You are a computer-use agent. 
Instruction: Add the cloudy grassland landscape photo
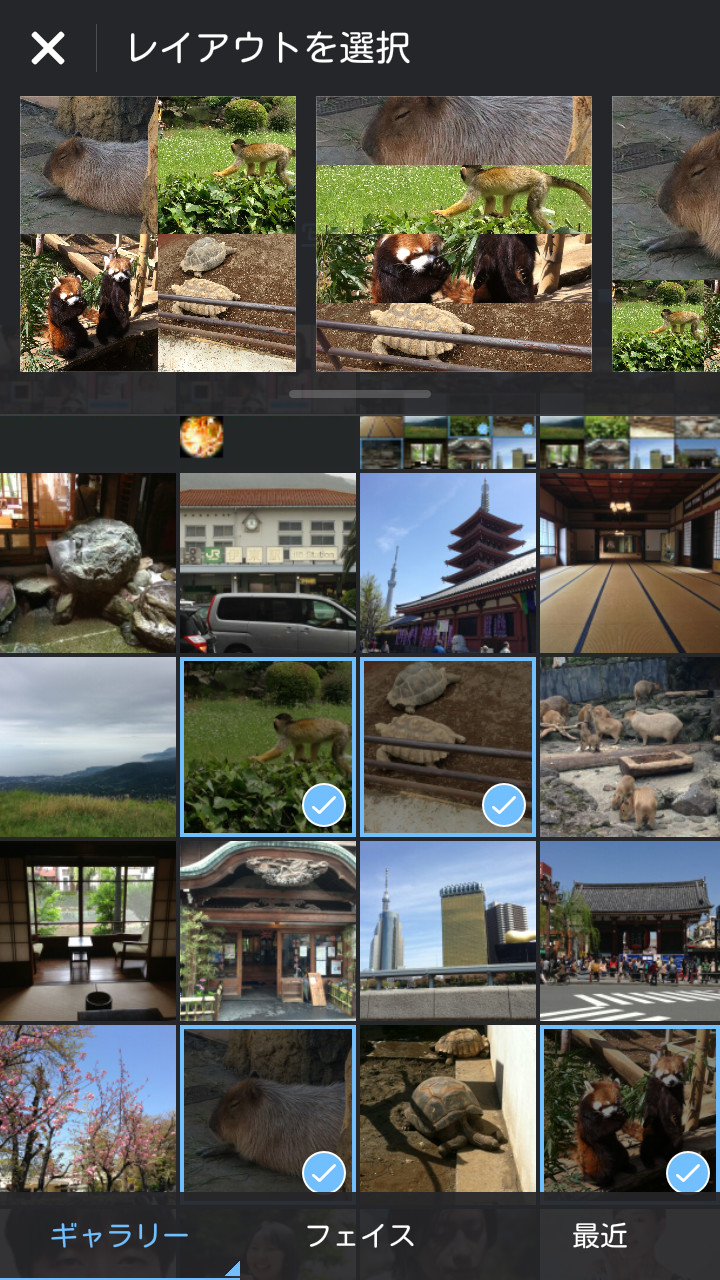[88, 746]
